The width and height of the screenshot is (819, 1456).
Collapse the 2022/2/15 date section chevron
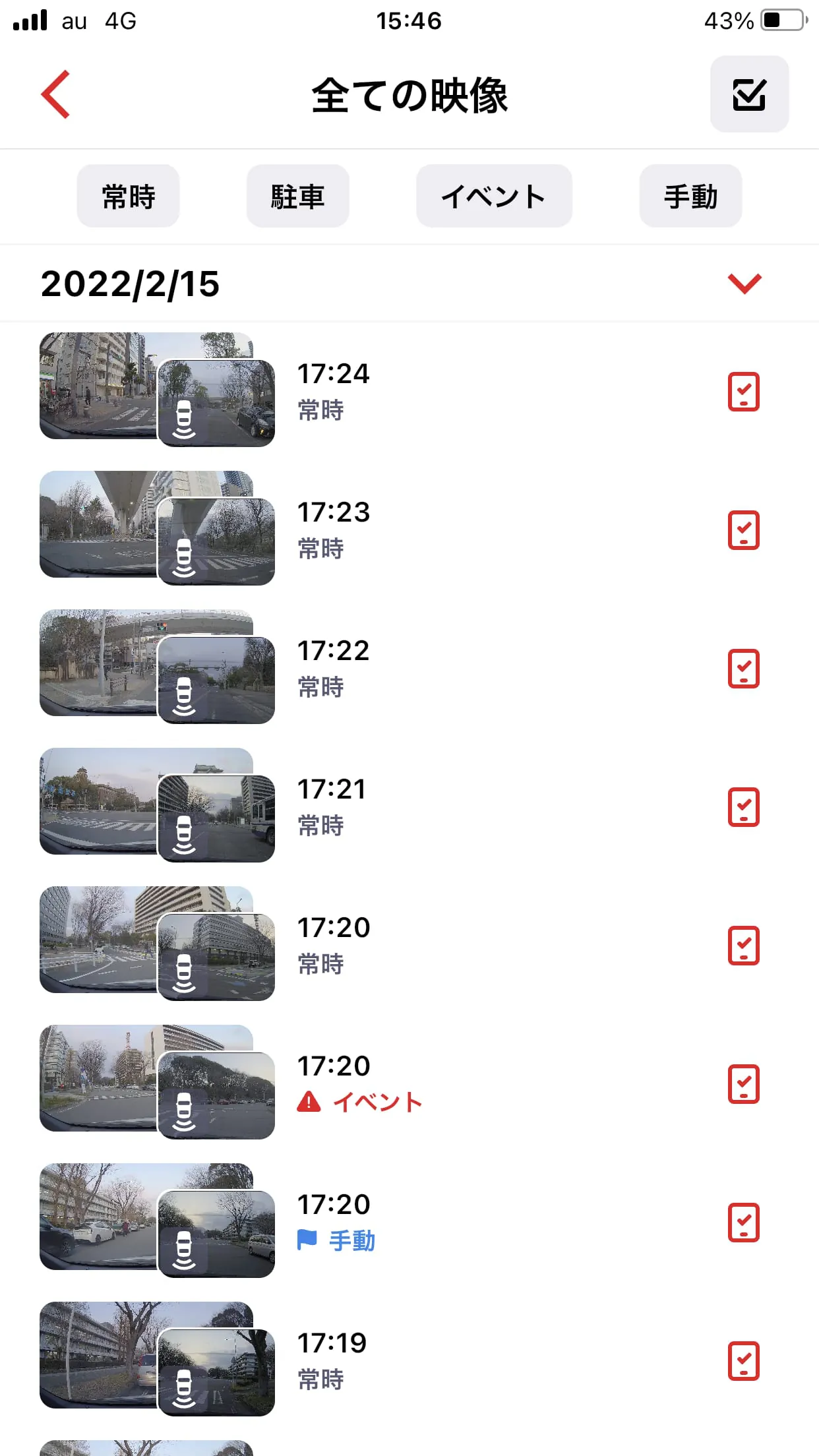coord(744,284)
